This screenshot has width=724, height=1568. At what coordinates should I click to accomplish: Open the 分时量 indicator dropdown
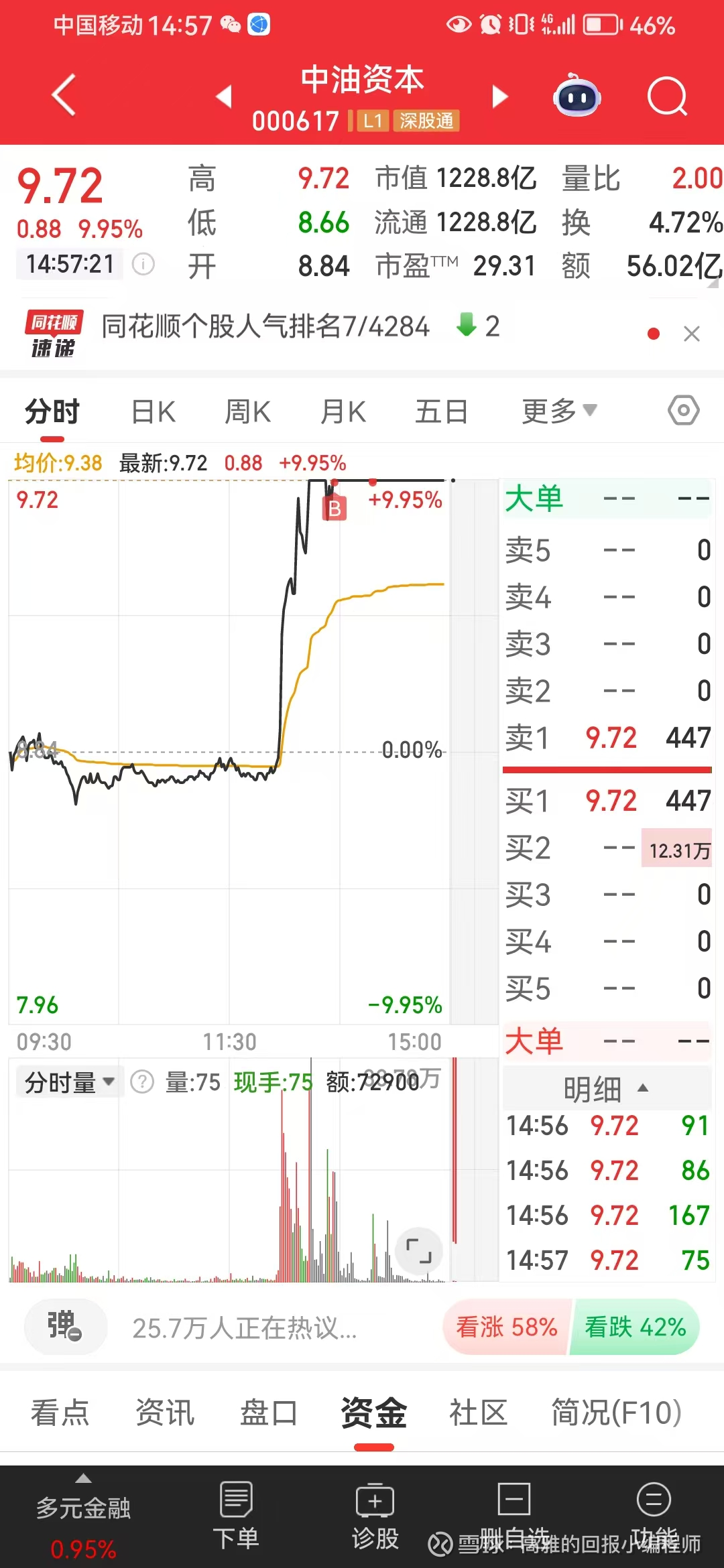pyautogui.click(x=70, y=1082)
